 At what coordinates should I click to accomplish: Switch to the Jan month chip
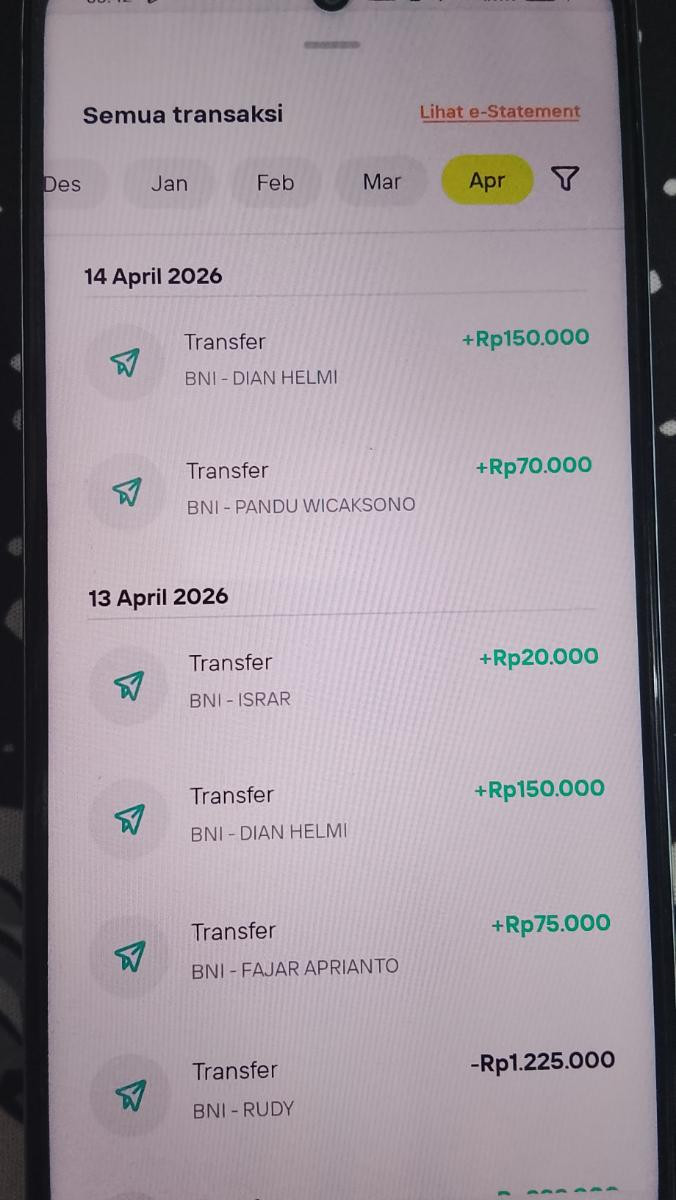pyautogui.click(x=169, y=183)
